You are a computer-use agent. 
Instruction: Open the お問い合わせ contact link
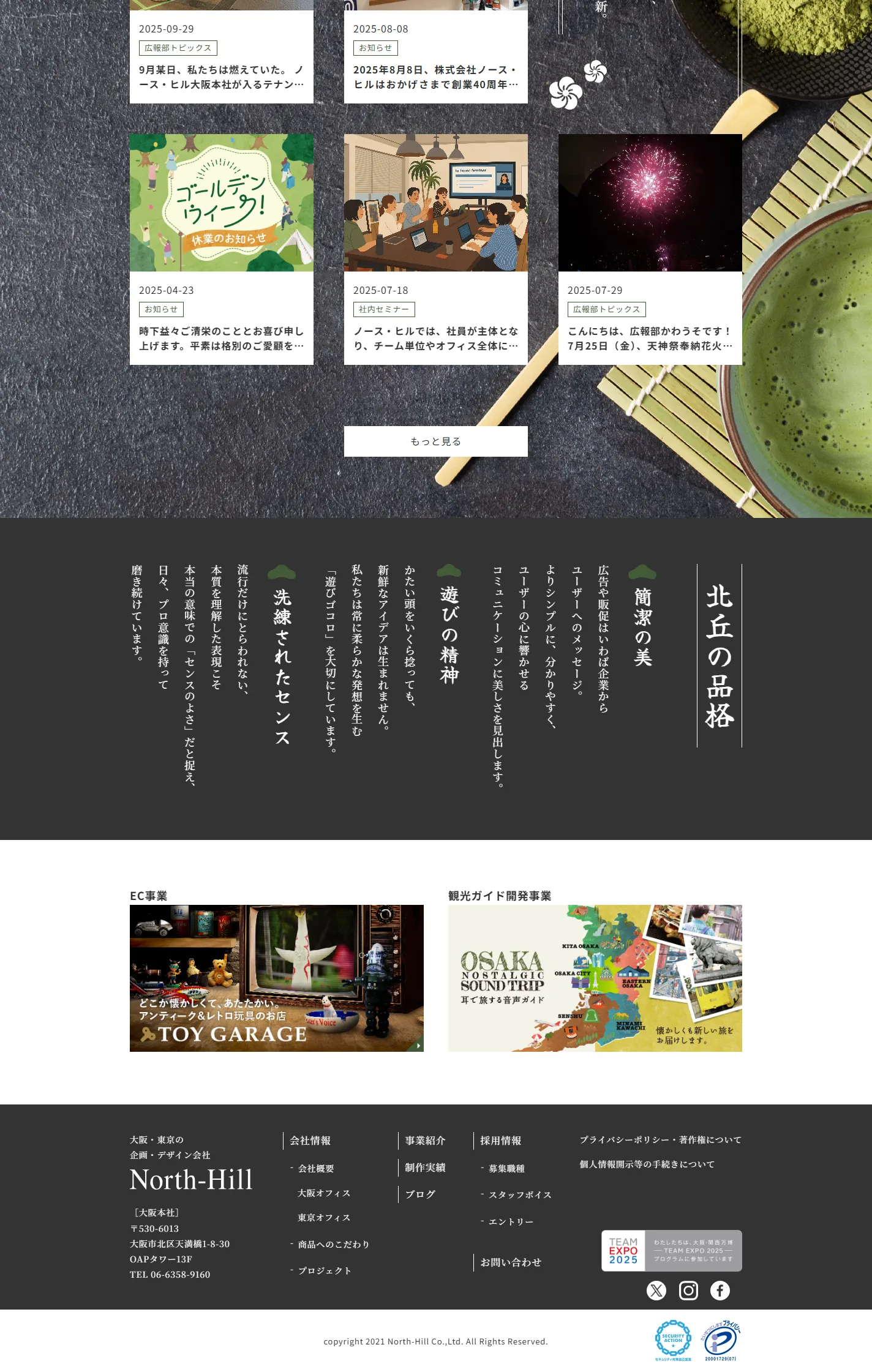pos(511,1262)
